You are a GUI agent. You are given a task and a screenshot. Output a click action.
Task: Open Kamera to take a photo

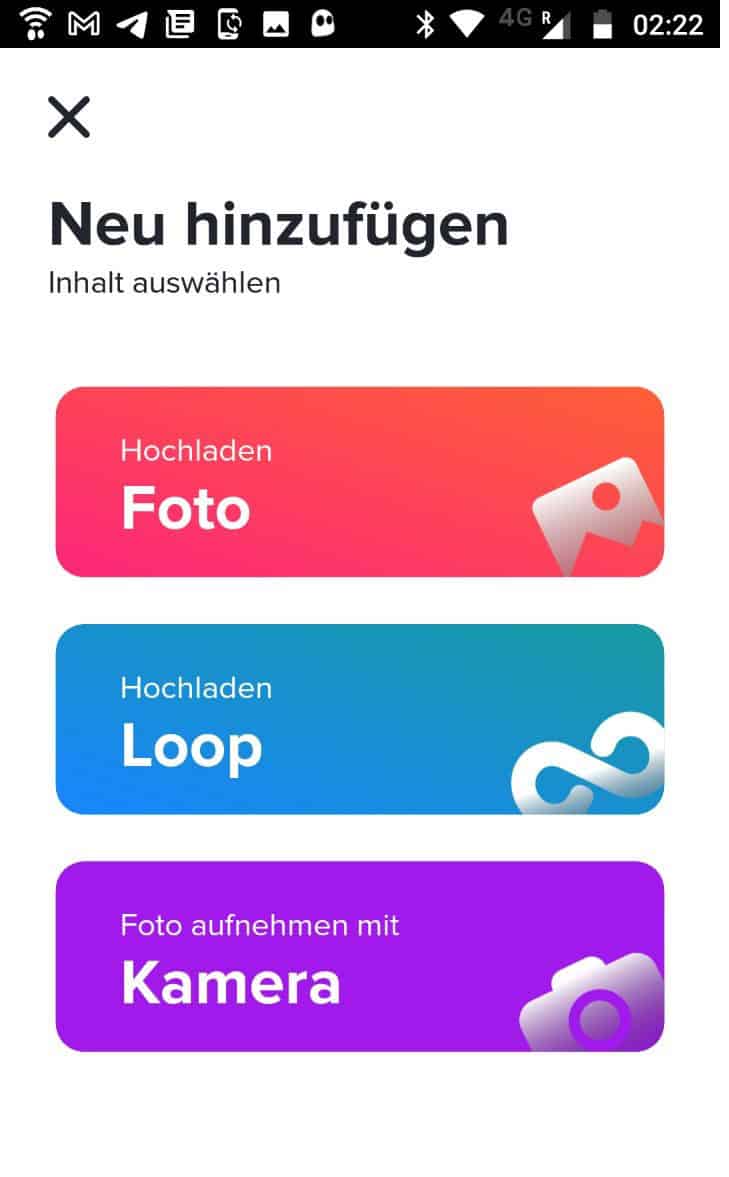[359, 956]
